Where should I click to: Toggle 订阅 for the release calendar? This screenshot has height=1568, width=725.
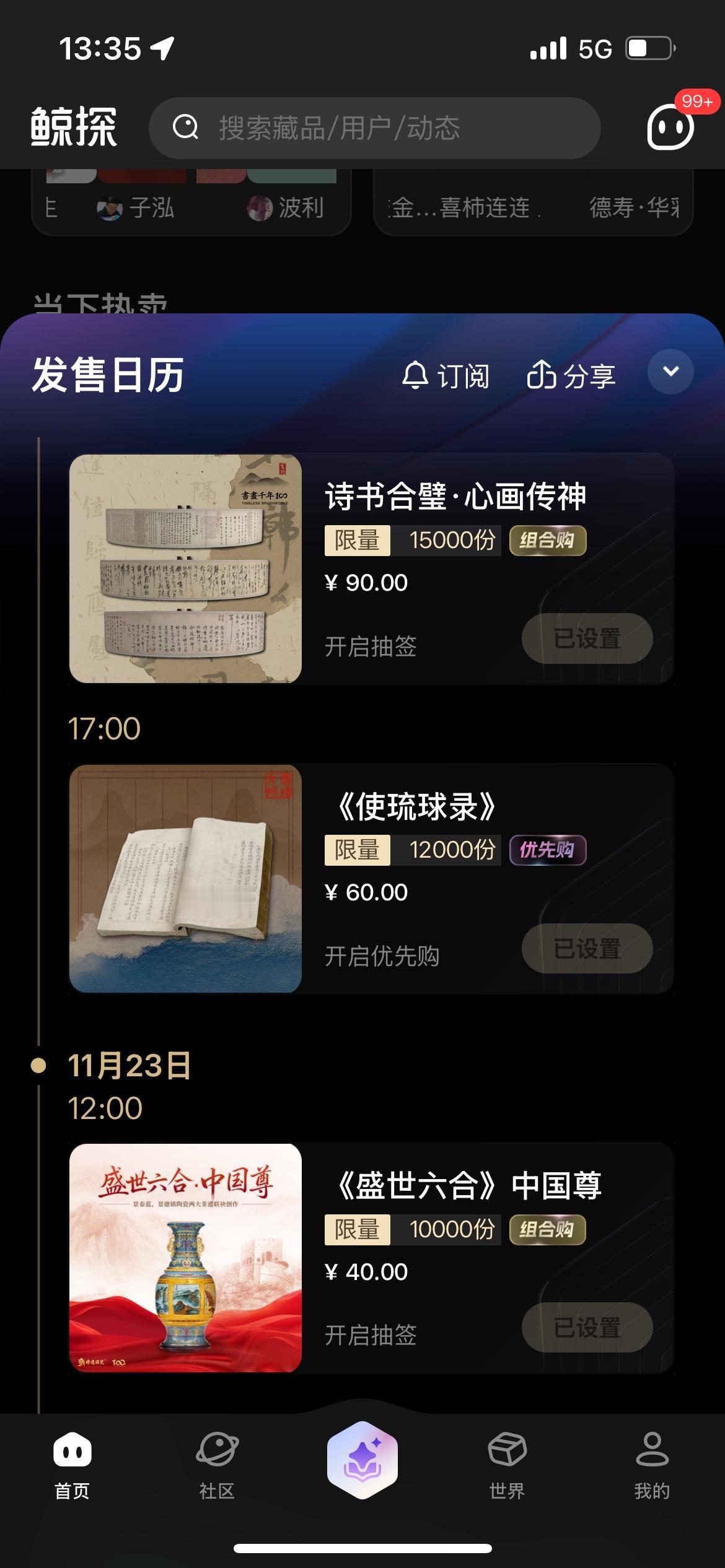click(x=446, y=375)
